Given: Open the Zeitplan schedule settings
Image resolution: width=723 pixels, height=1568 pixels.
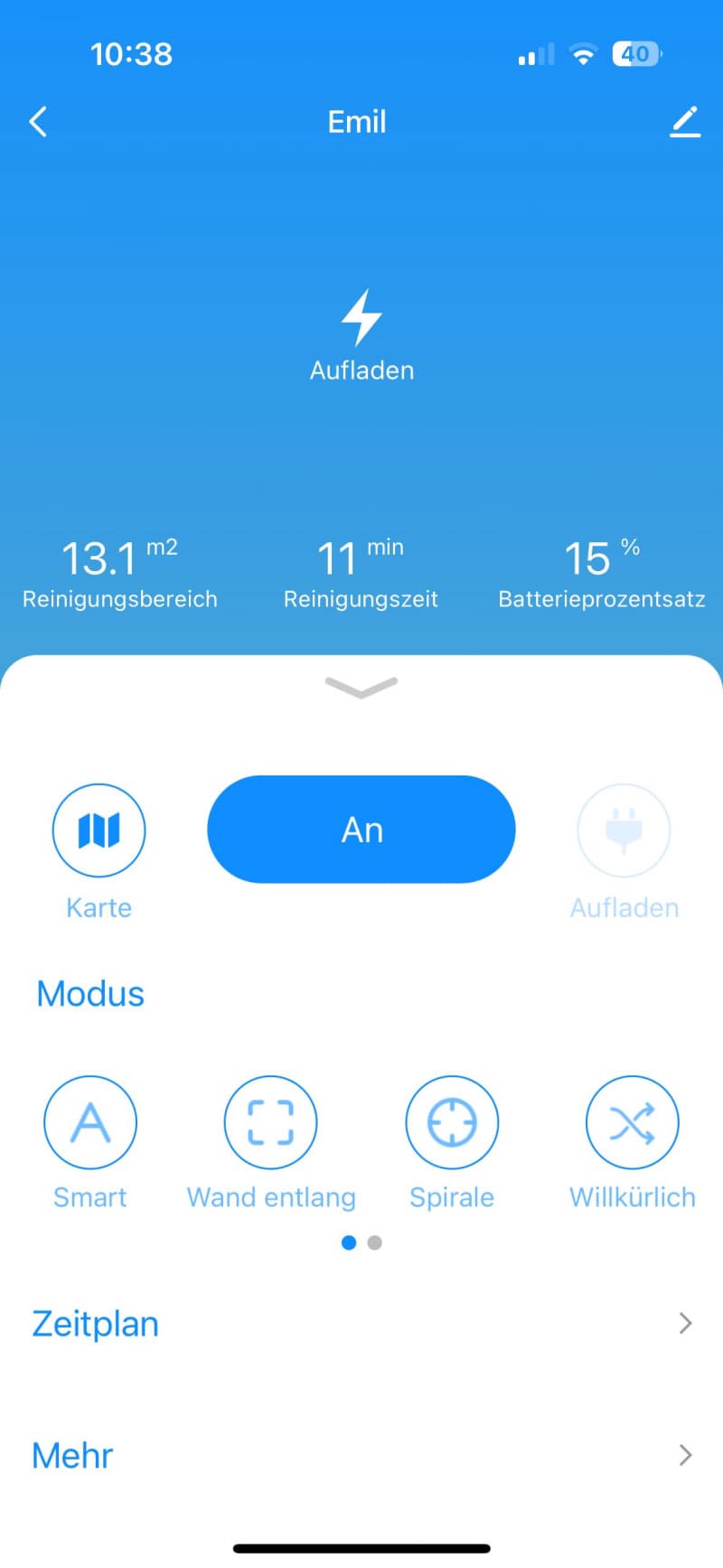Looking at the screenshot, I should (x=361, y=1324).
